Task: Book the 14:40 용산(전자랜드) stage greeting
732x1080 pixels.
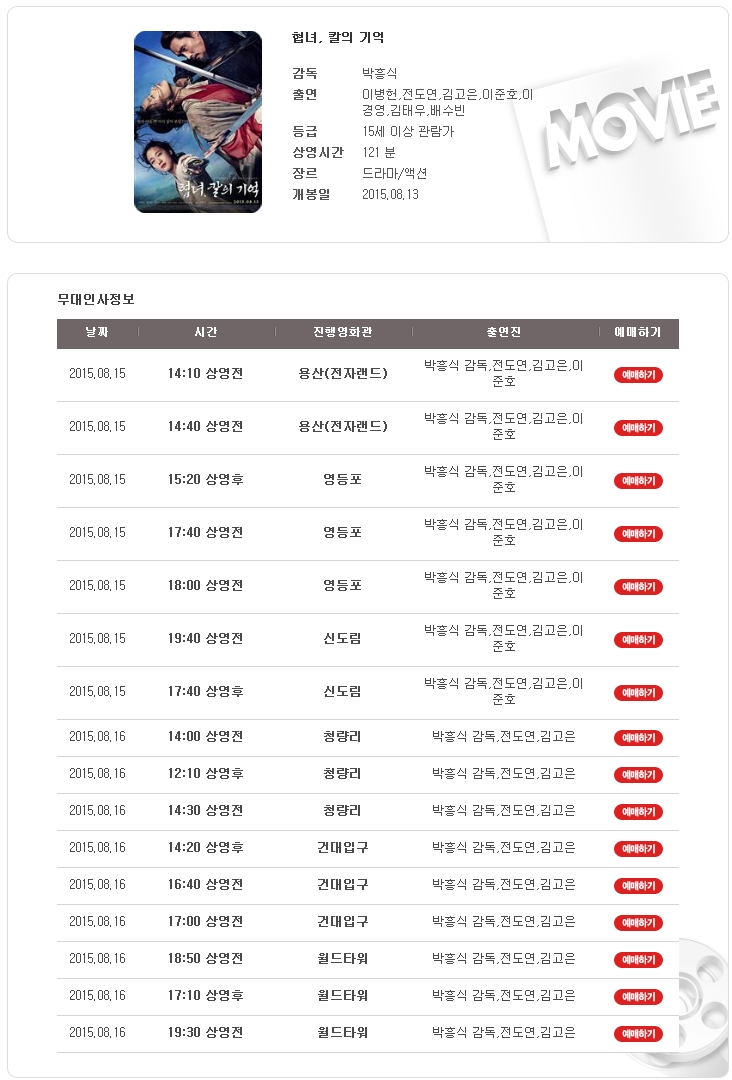Action: (638, 428)
